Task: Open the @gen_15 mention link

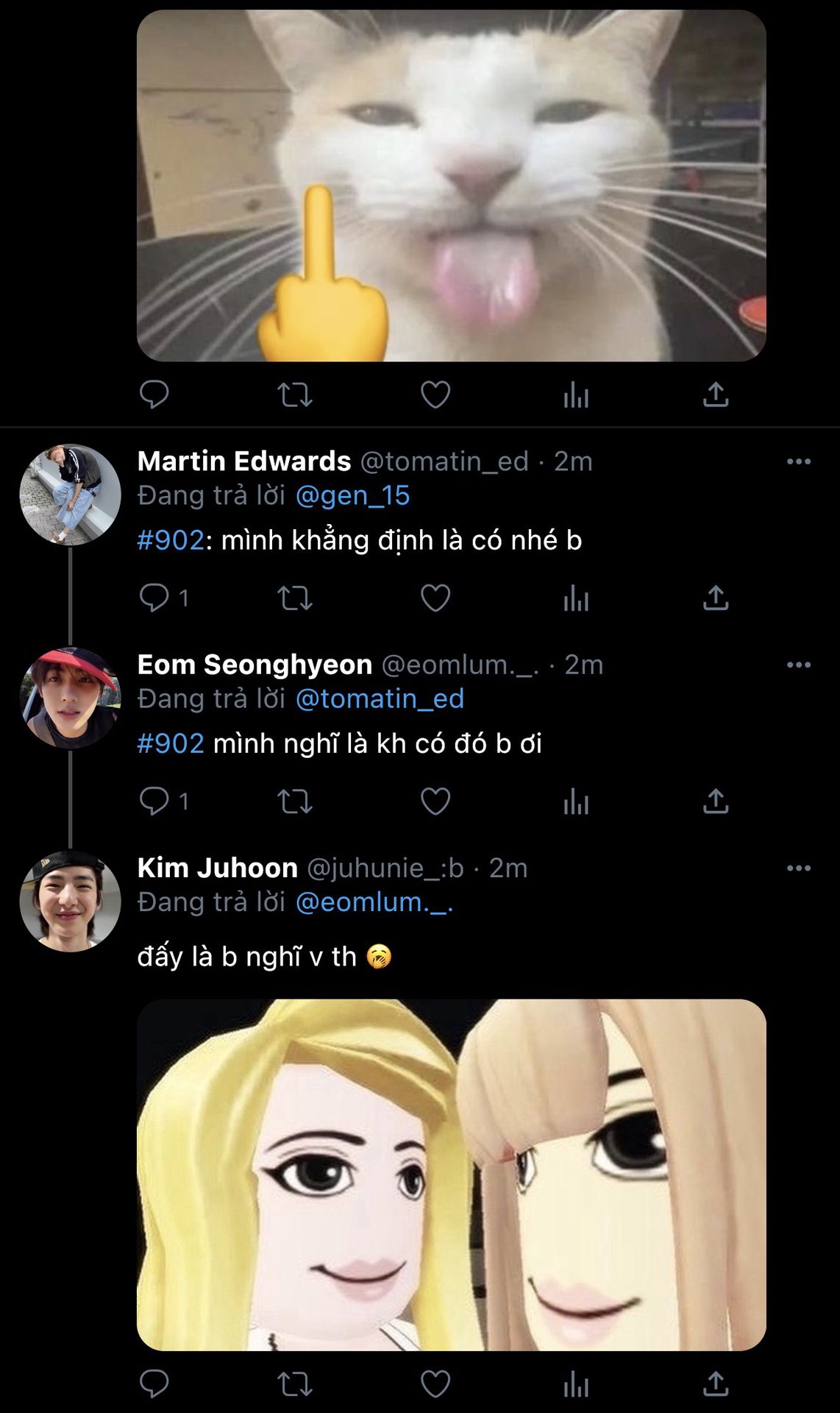Action: (352, 495)
